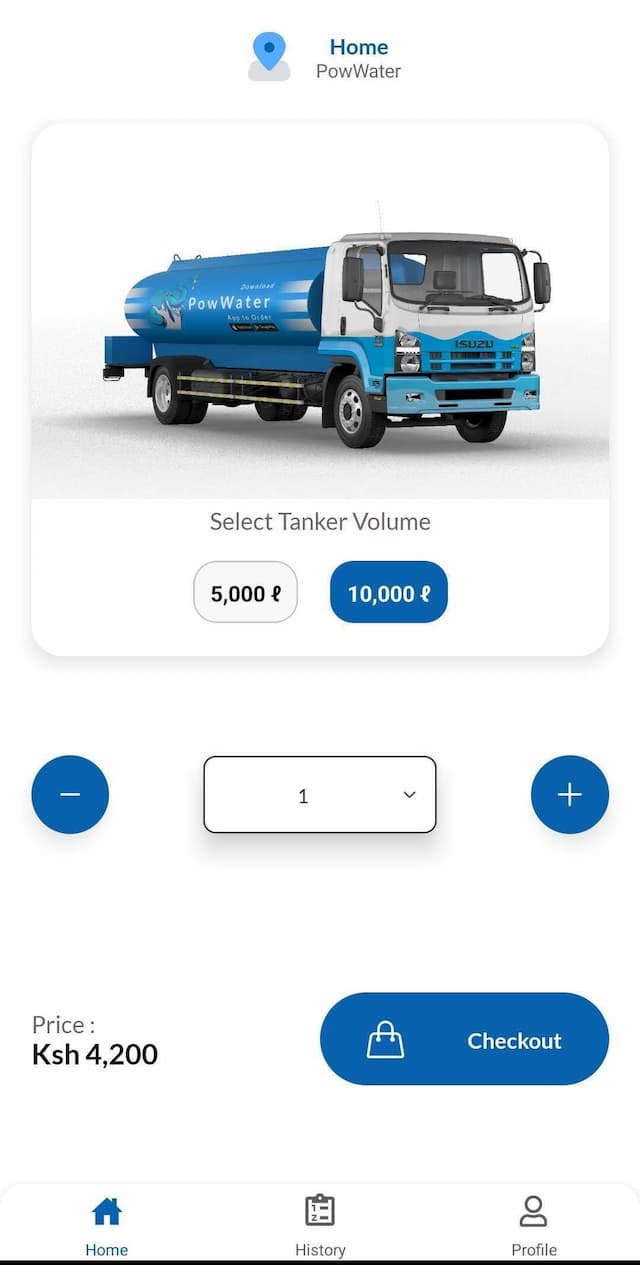Proceed to Checkout
The image size is (640, 1265).
pos(464,1040)
